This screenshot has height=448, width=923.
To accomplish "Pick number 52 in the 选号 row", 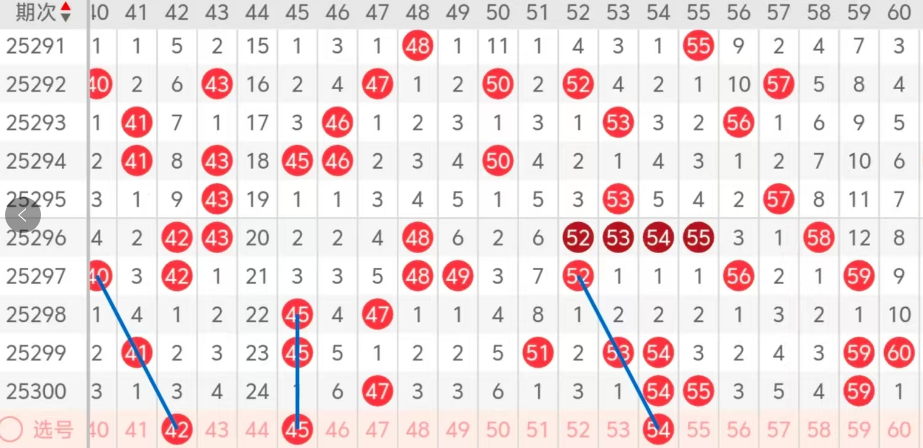I will point(577,430).
